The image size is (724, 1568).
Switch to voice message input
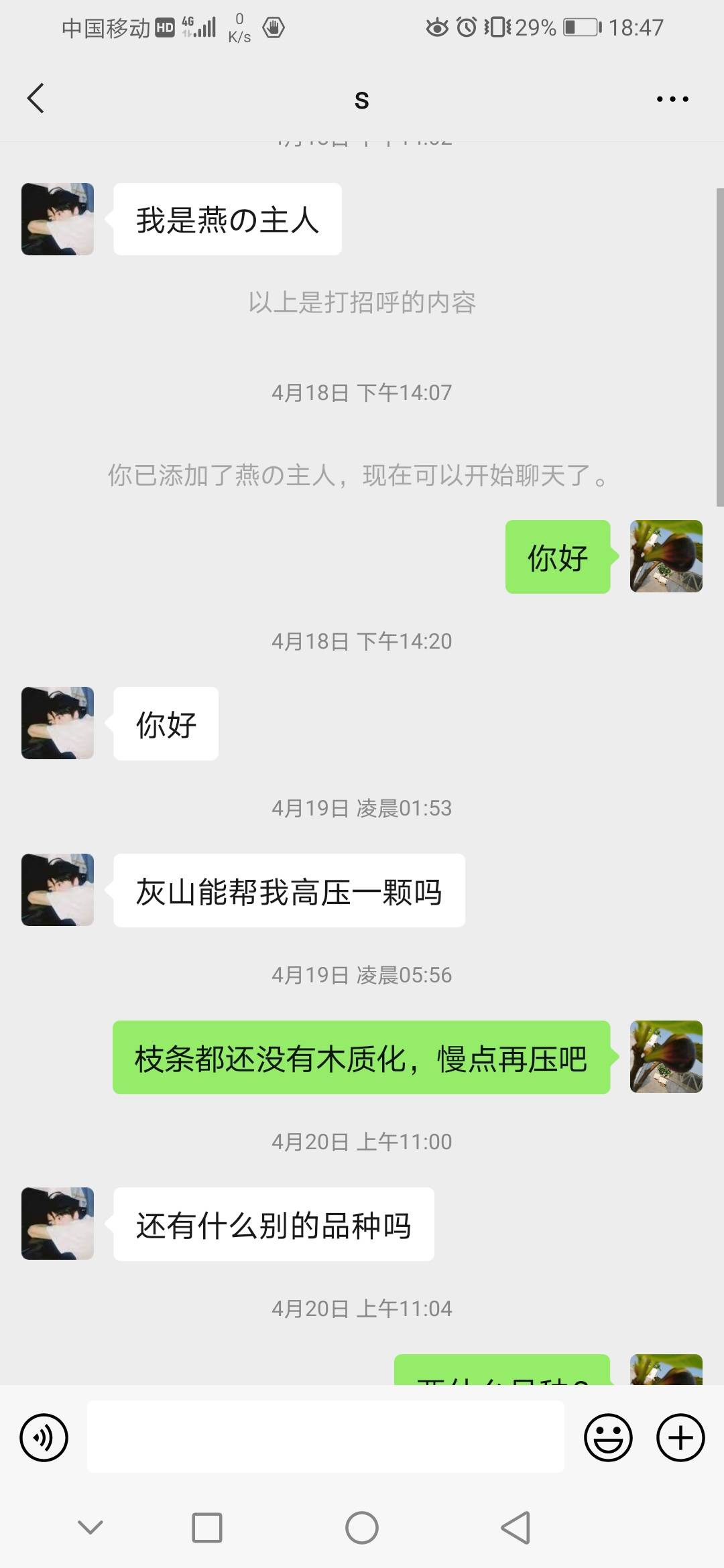(x=44, y=1437)
